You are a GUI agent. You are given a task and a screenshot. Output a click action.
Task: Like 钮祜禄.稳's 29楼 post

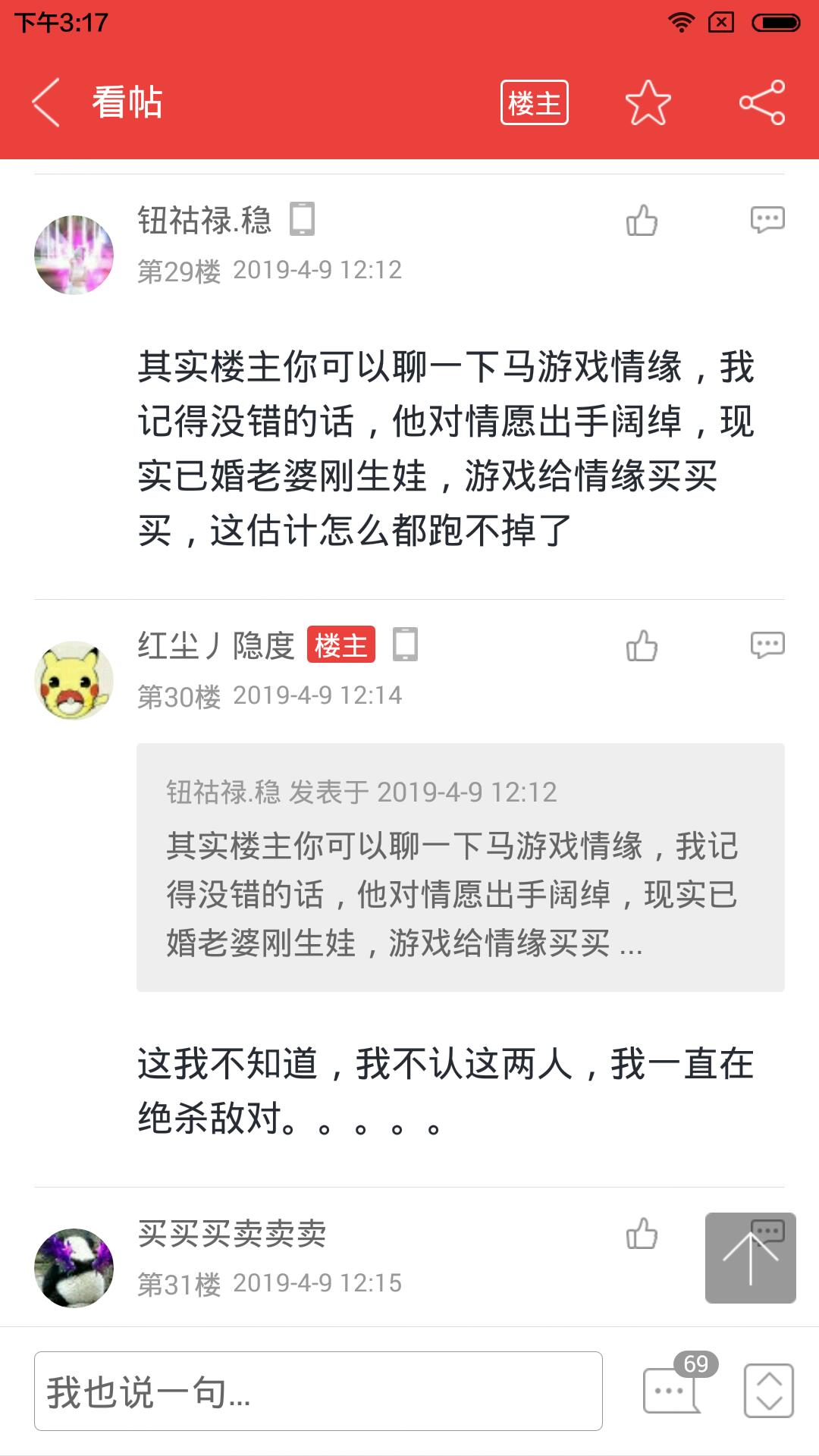click(642, 221)
